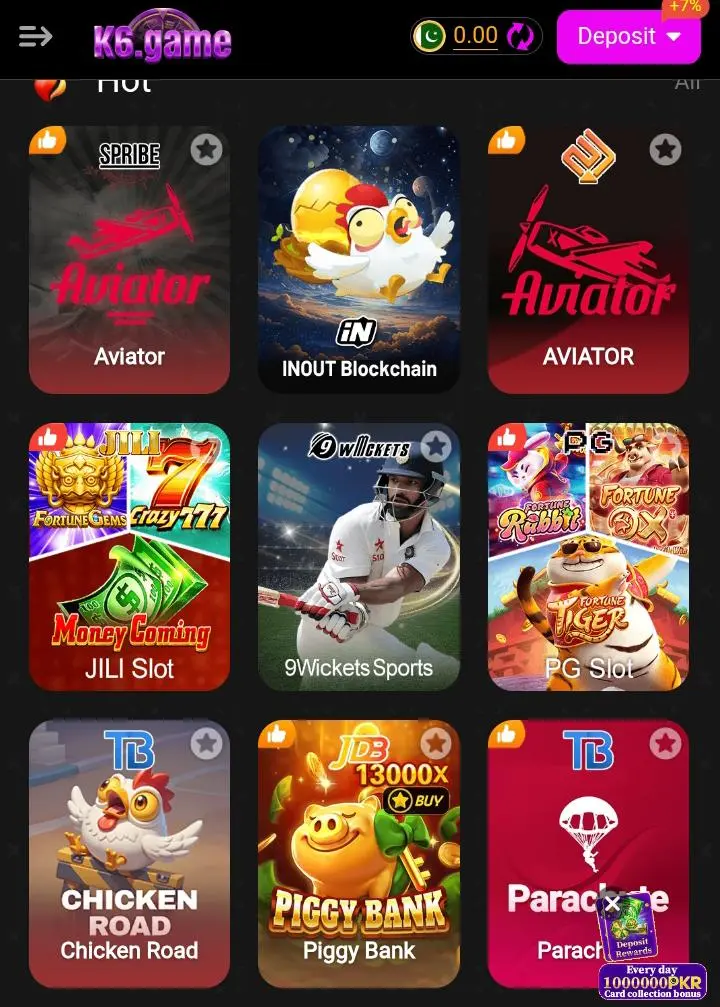Open the side drawer menu

(35, 37)
